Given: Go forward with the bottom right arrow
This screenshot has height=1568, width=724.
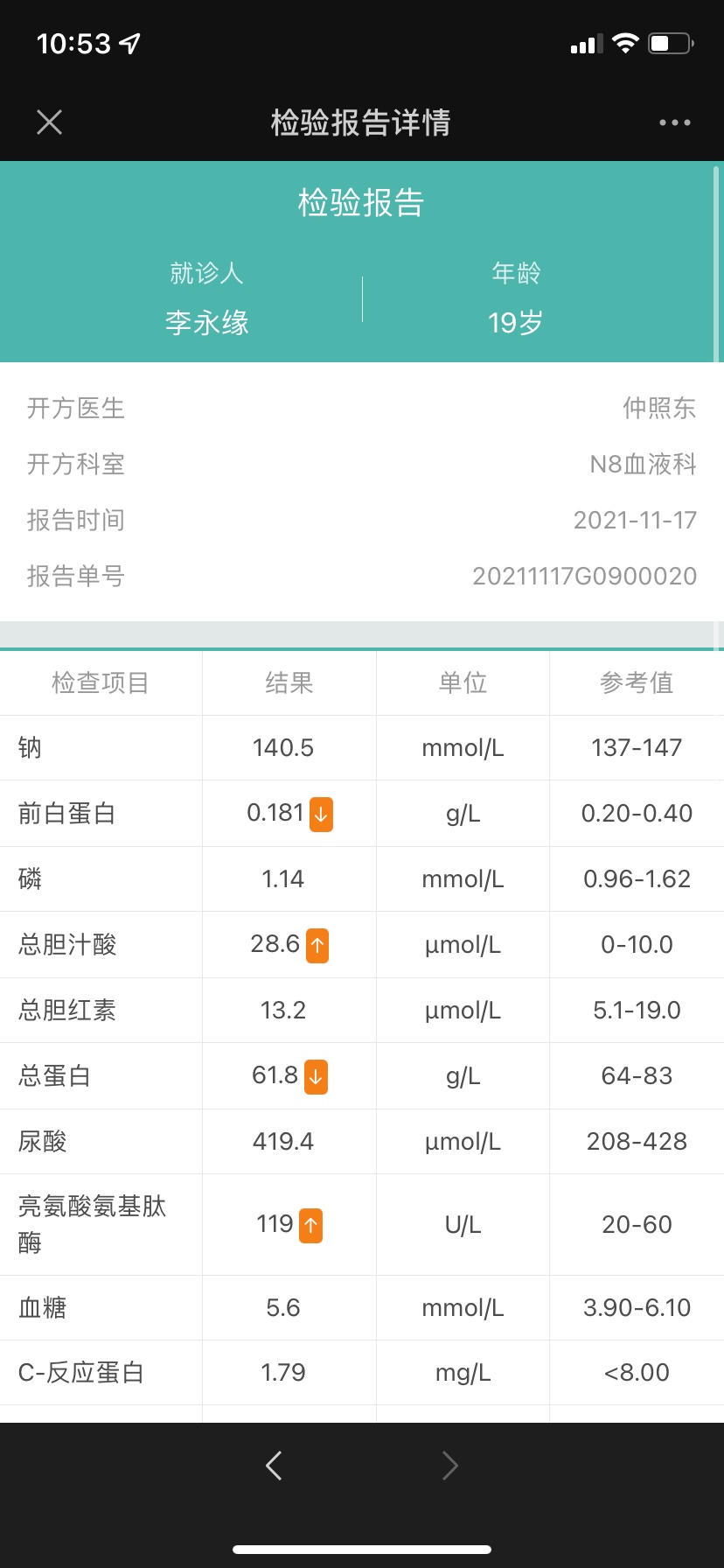Looking at the screenshot, I should tap(450, 1466).
